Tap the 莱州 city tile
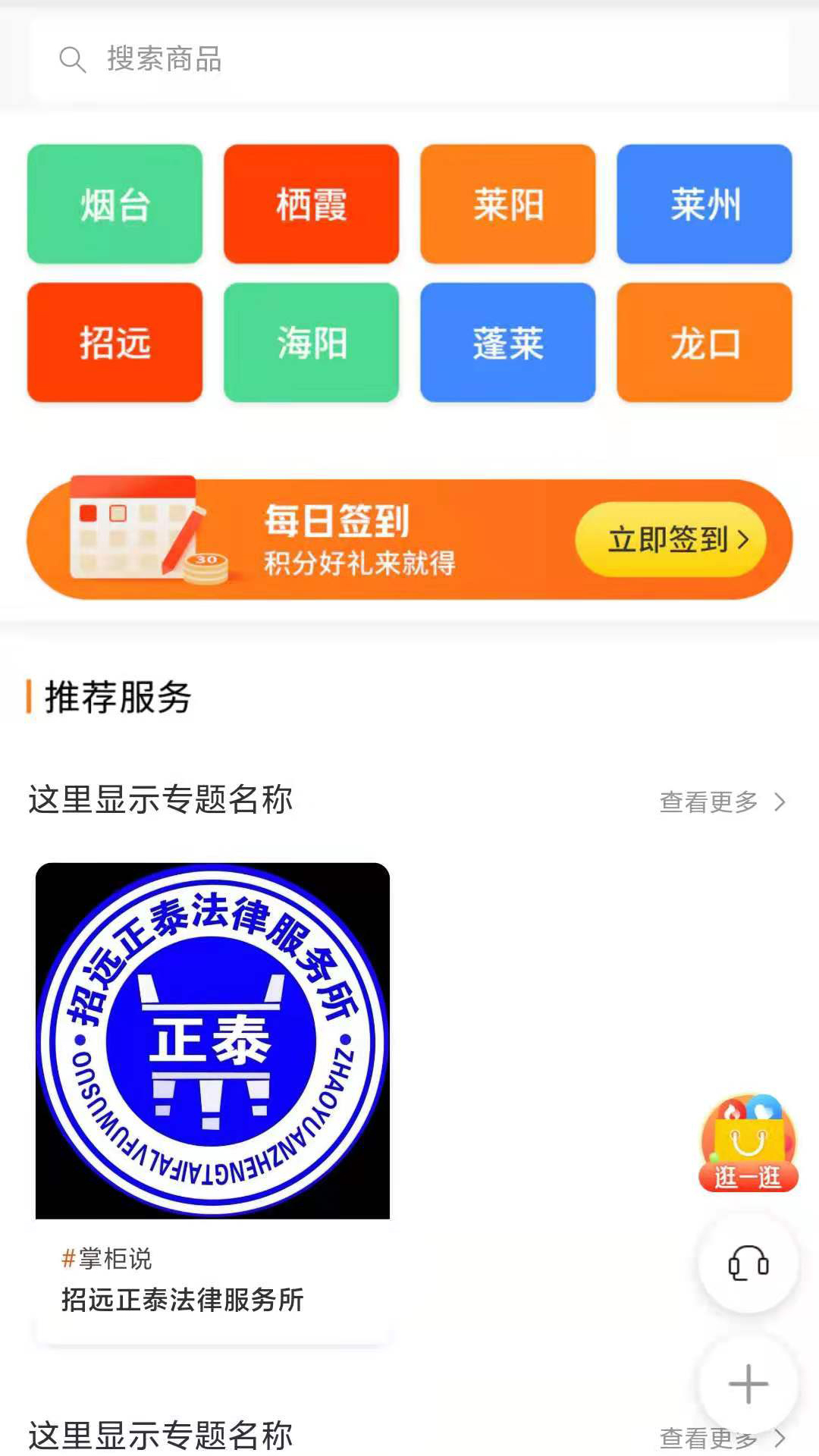 (x=704, y=204)
